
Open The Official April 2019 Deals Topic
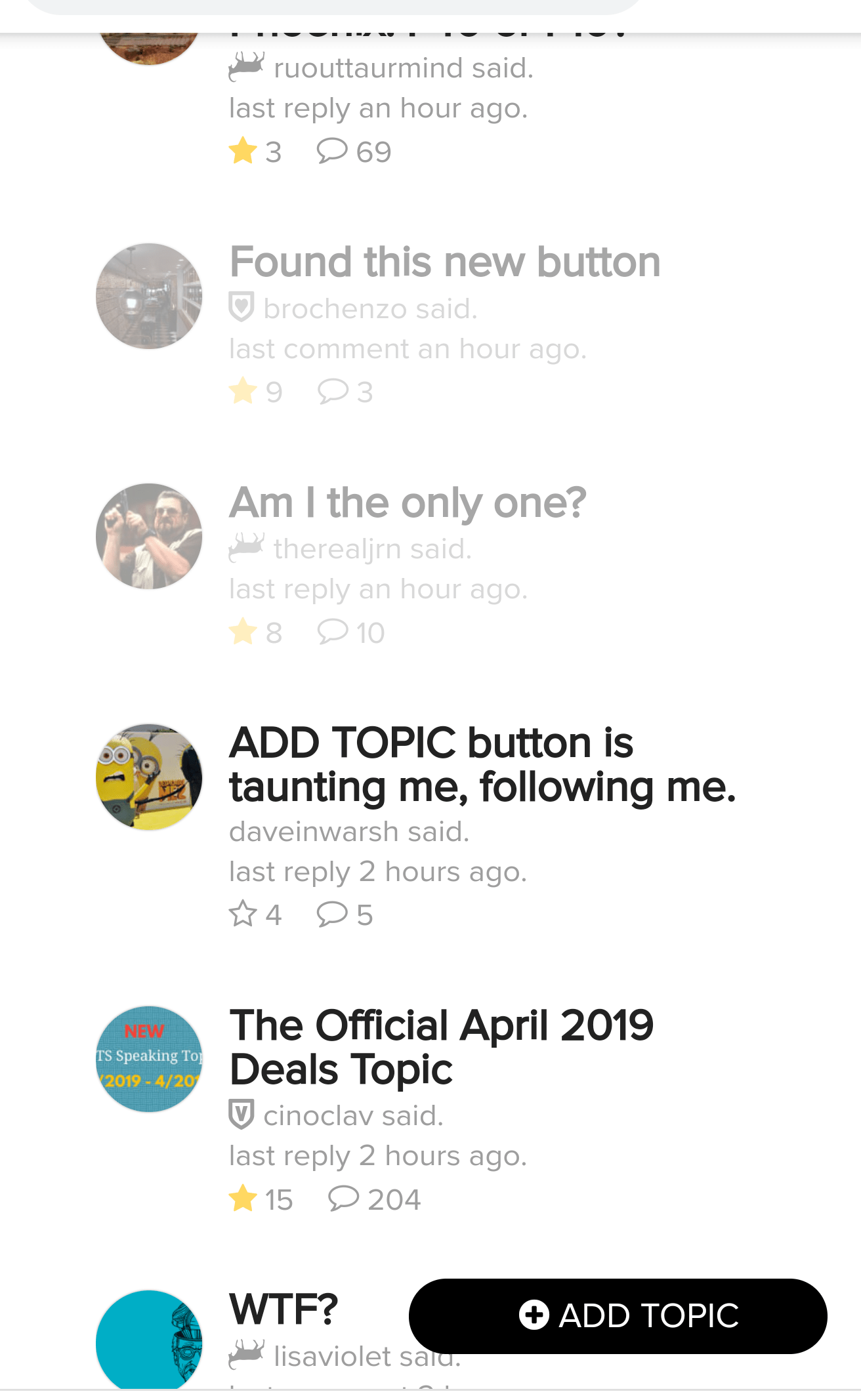click(x=441, y=1047)
